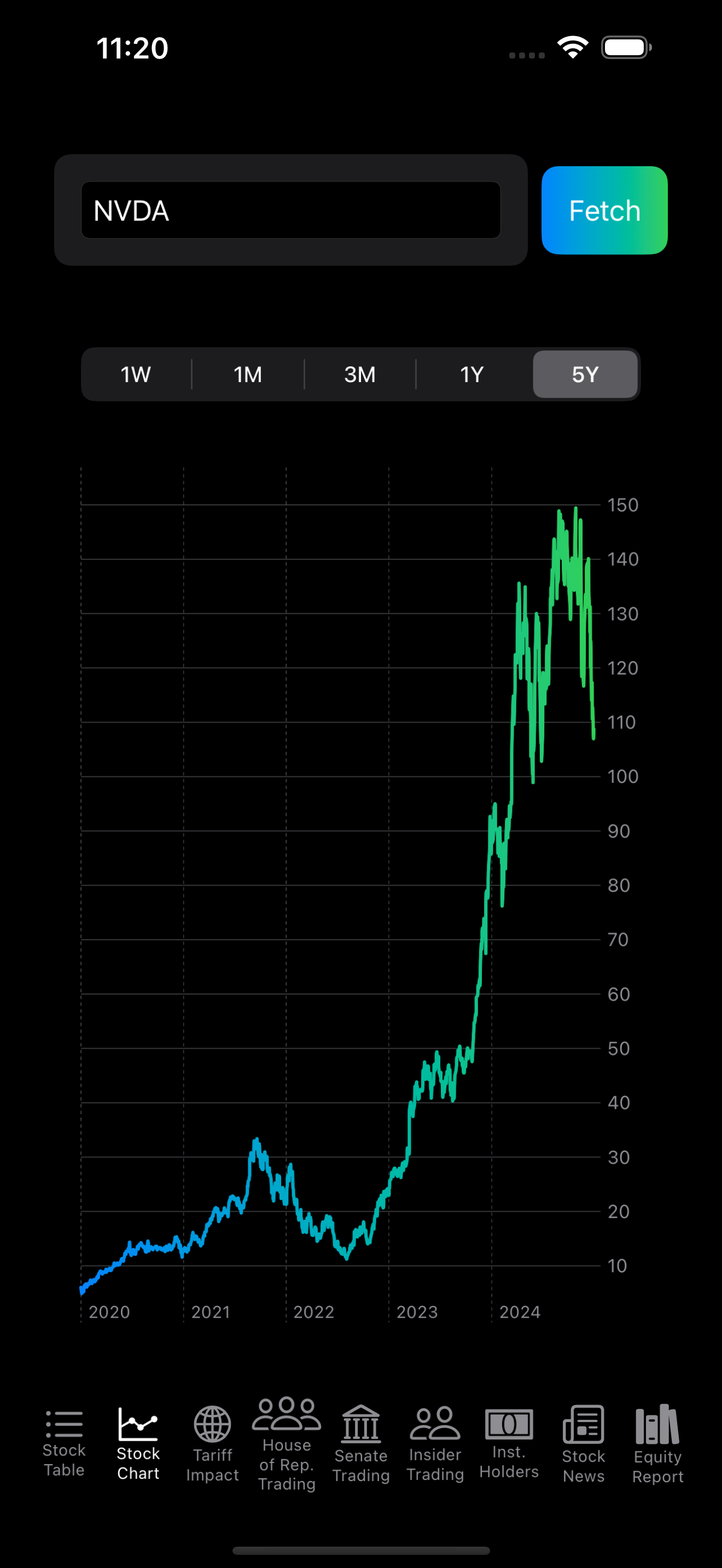This screenshot has height=1568, width=722.
Task: Tap the NVDA ticker symbol field
Action: 290,210
